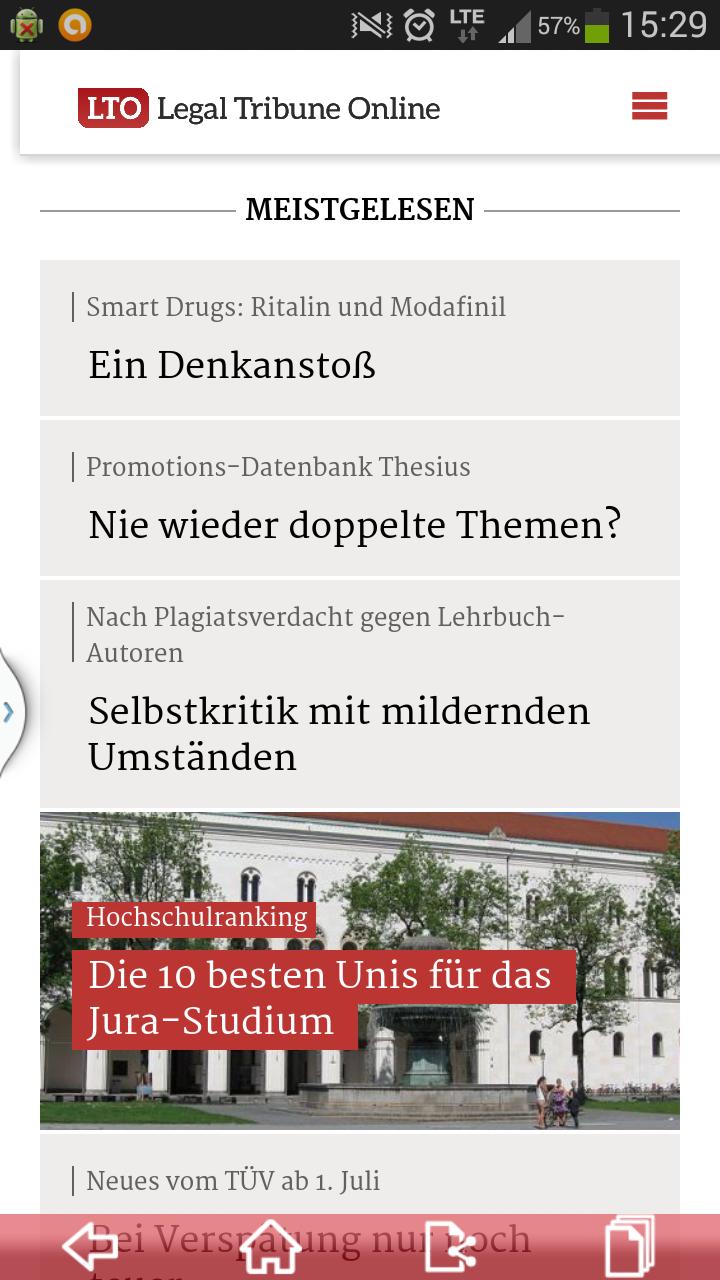Open 'Die 10 besten Unis für das Jura-Studium'

point(322,996)
